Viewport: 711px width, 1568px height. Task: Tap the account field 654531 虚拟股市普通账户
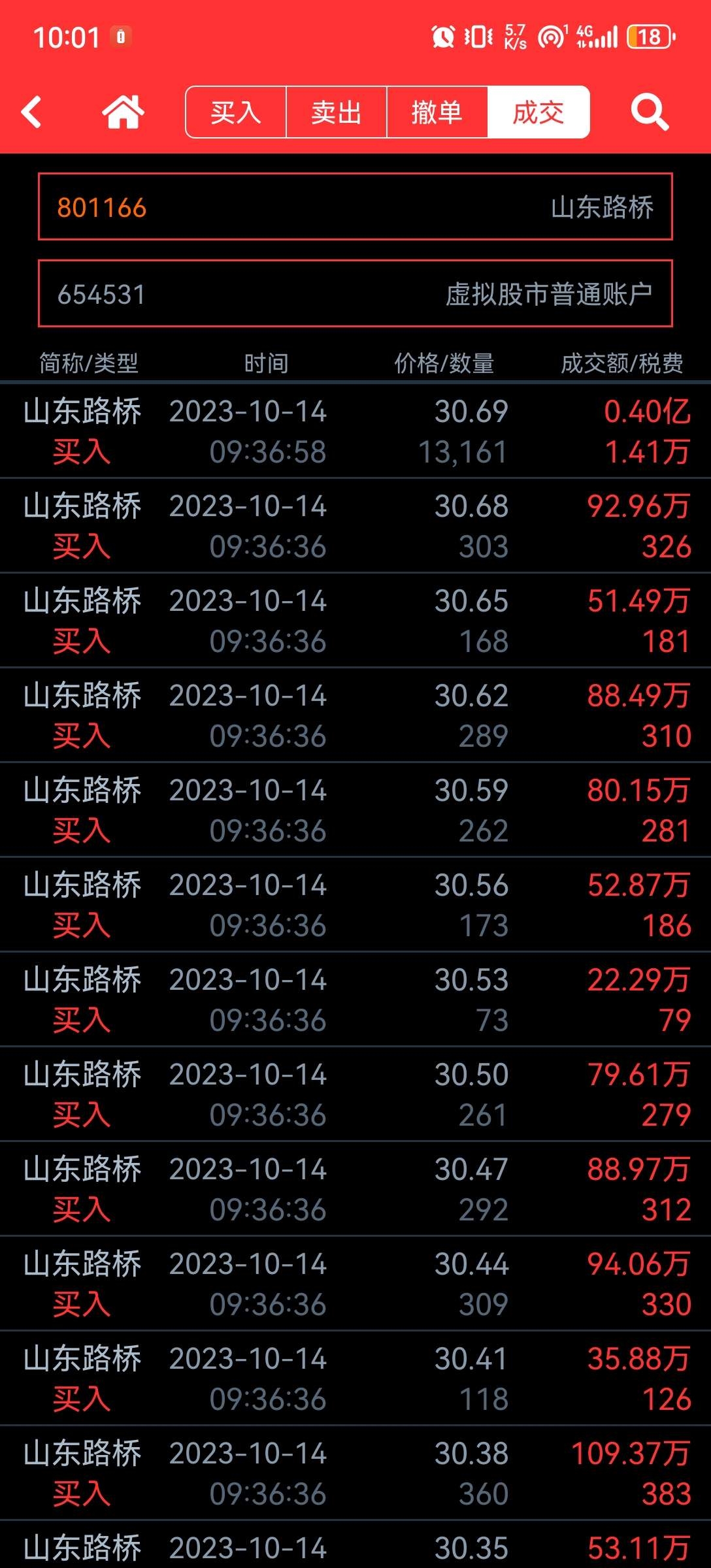pos(355,293)
